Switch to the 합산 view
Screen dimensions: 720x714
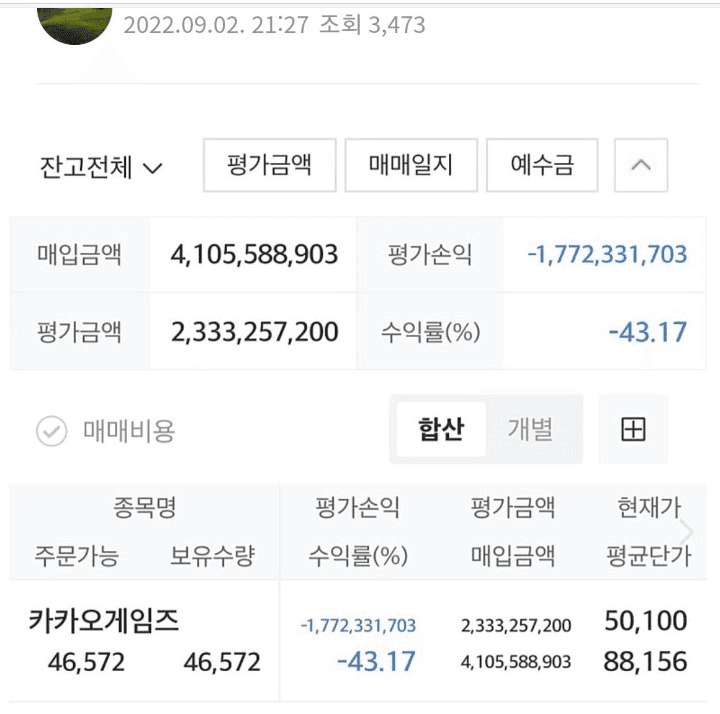pos(441,430)
